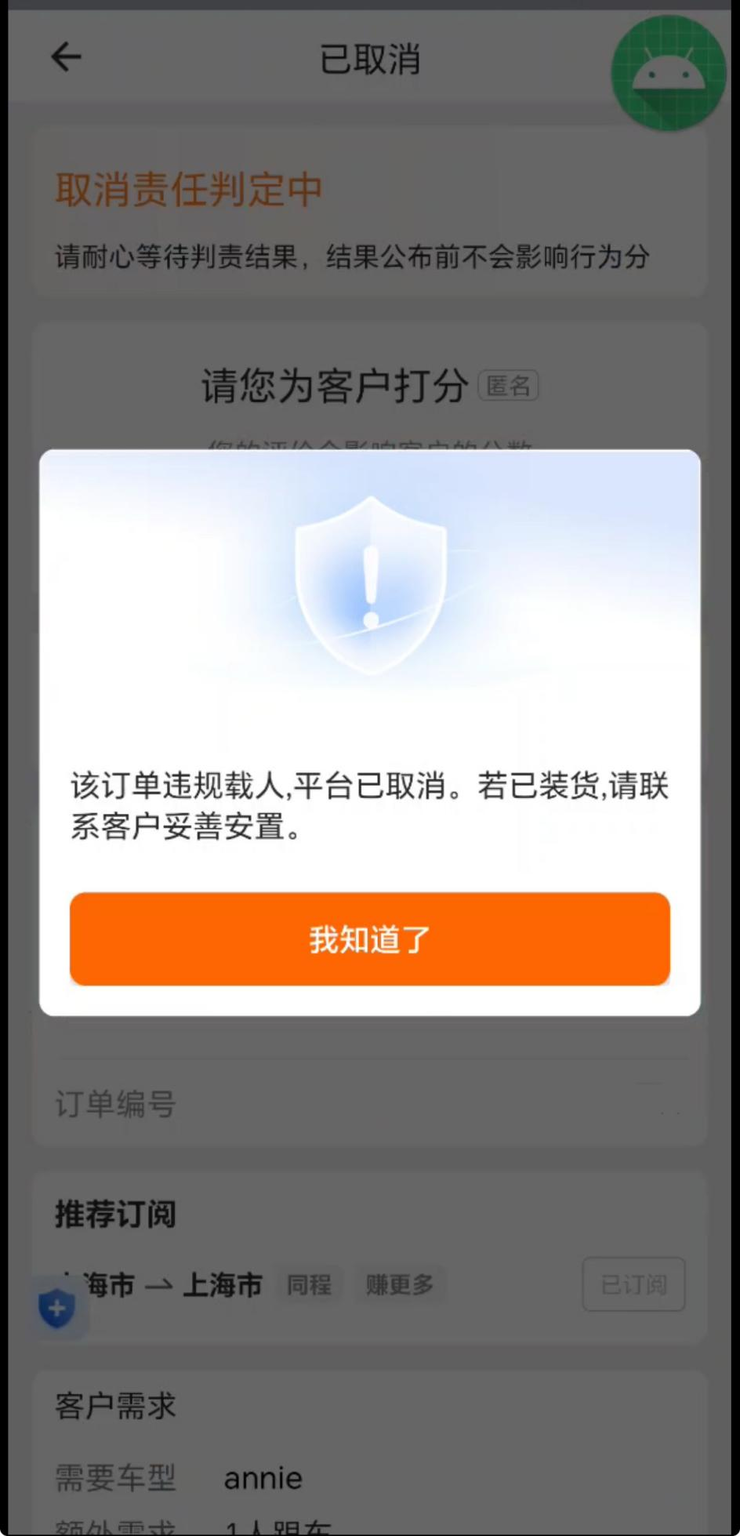The height and width of the screenshot is (1536, 740).
Task: Click the plus sign on the shield badge
Action: point(58,1308)
